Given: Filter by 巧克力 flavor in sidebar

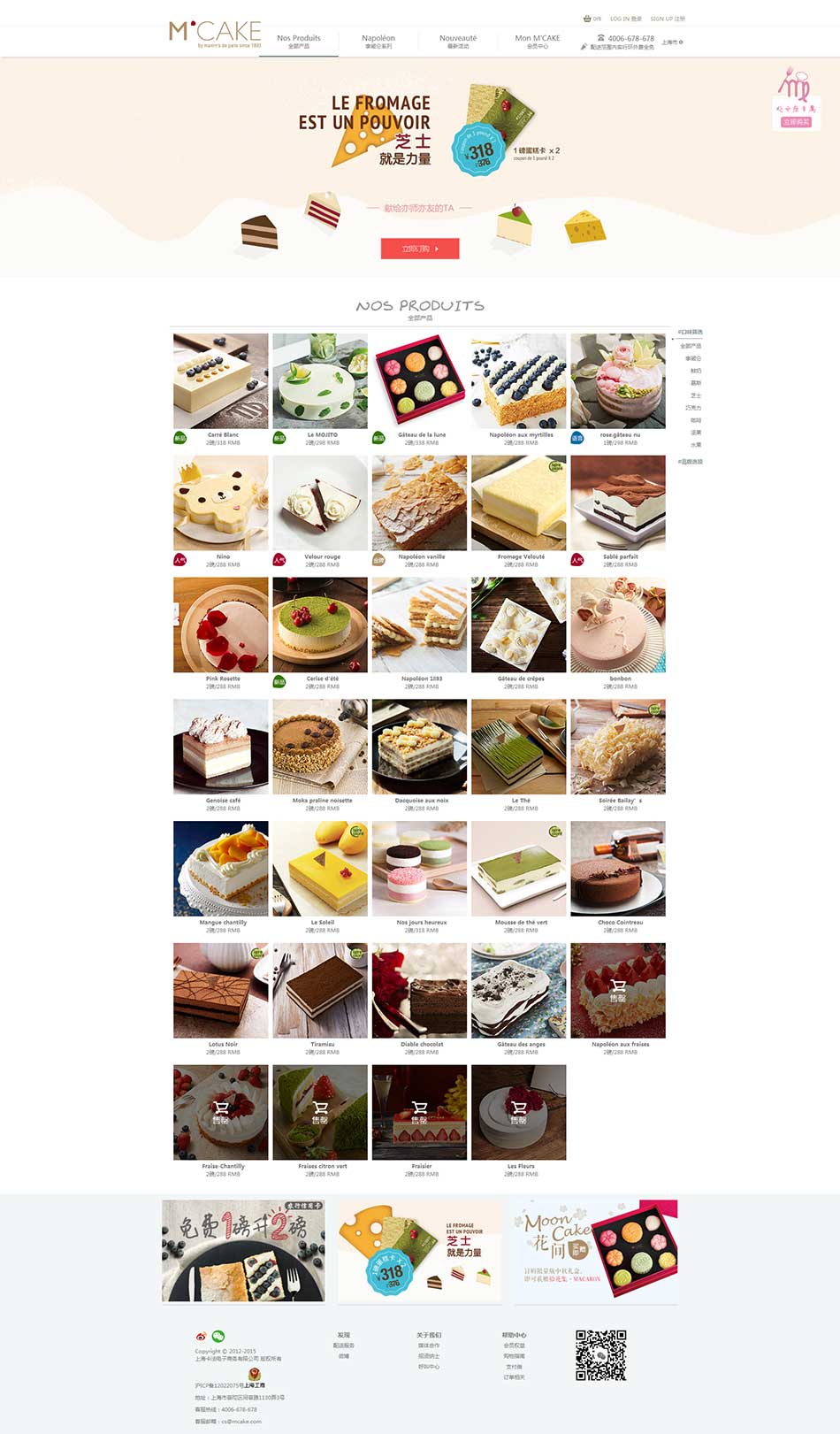Looking at the screenshot, I should tap(693, 408).
